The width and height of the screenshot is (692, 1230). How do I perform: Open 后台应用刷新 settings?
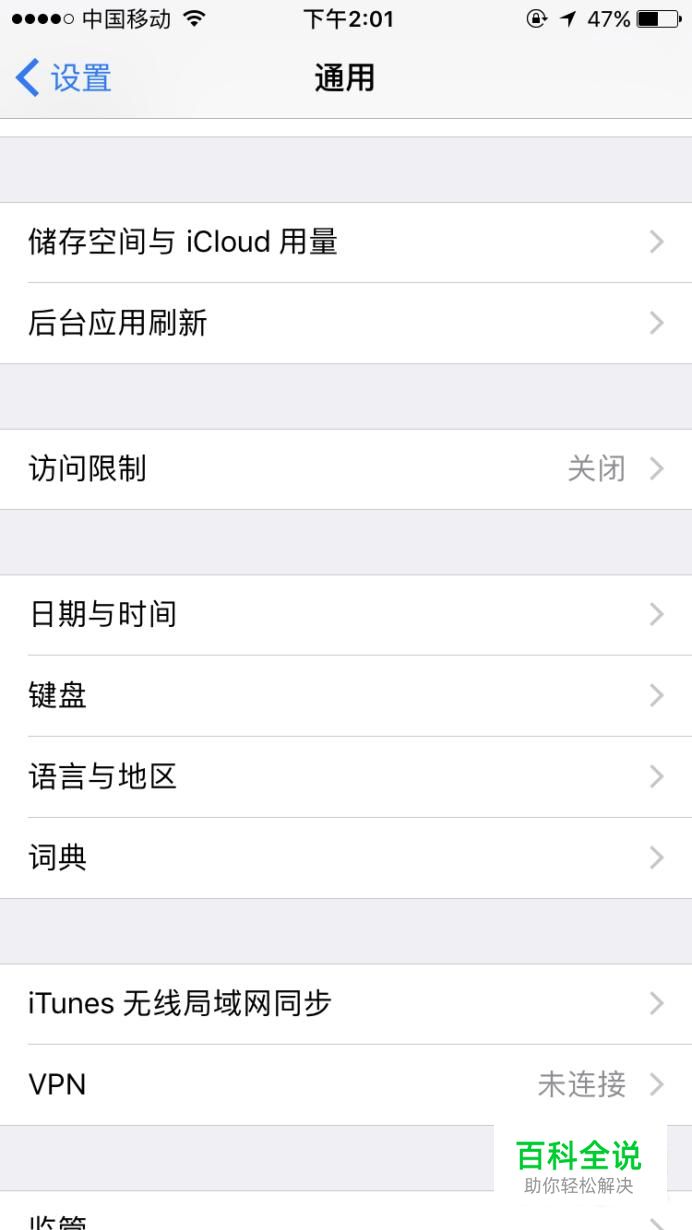[346, 323]
